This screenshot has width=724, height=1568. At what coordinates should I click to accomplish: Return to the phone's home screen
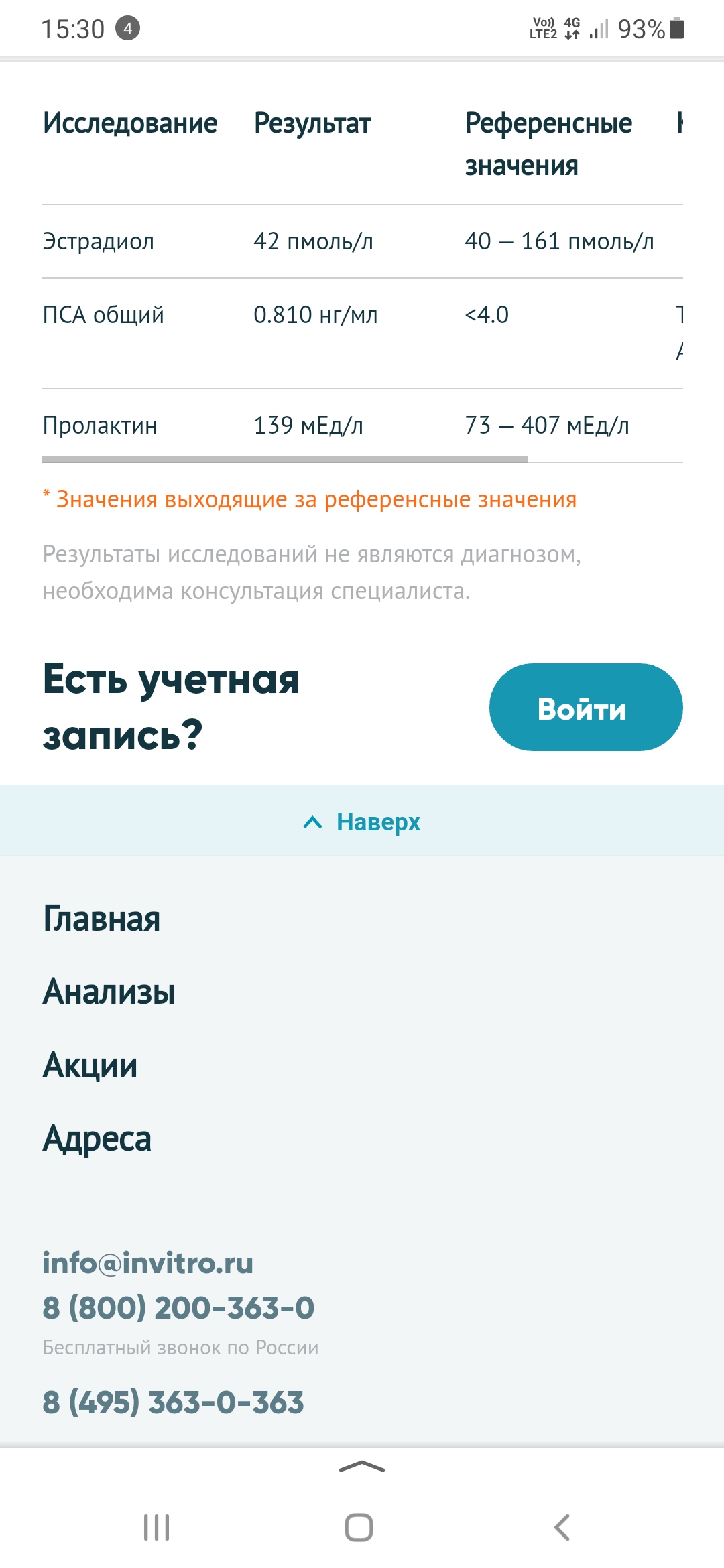pos(359,1528)
